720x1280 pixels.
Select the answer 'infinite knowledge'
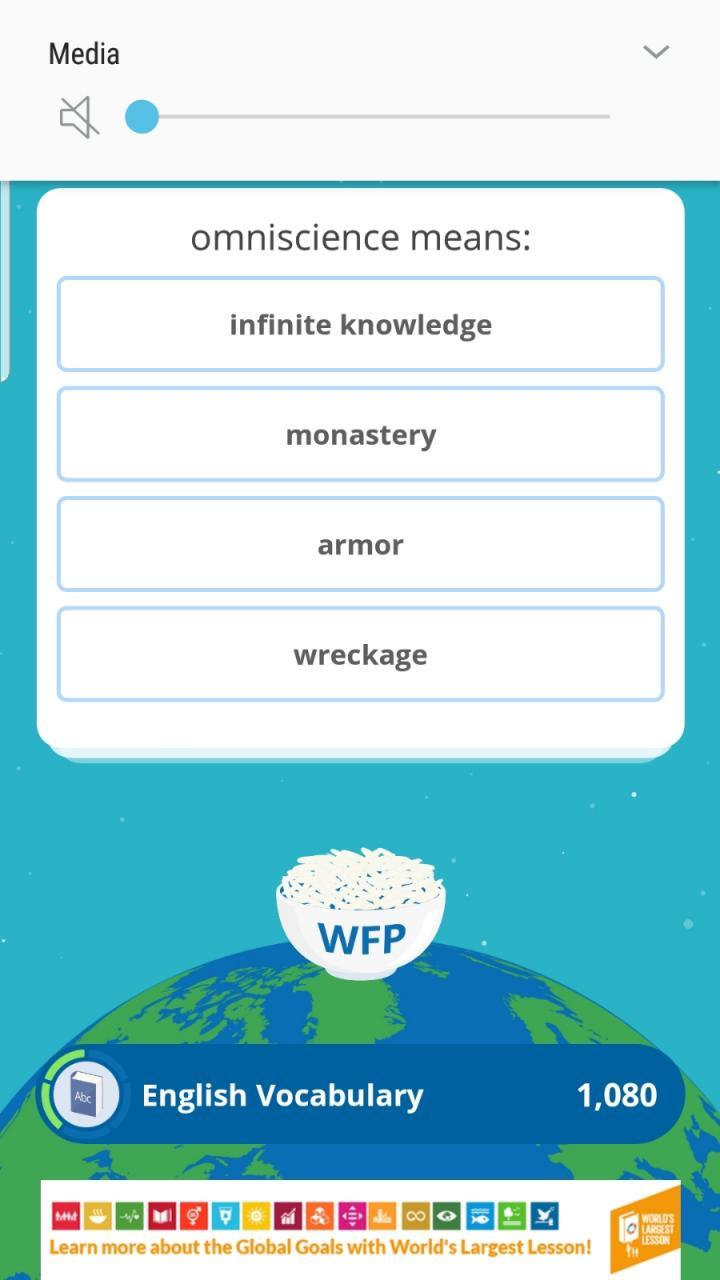(x=360, y=325)
